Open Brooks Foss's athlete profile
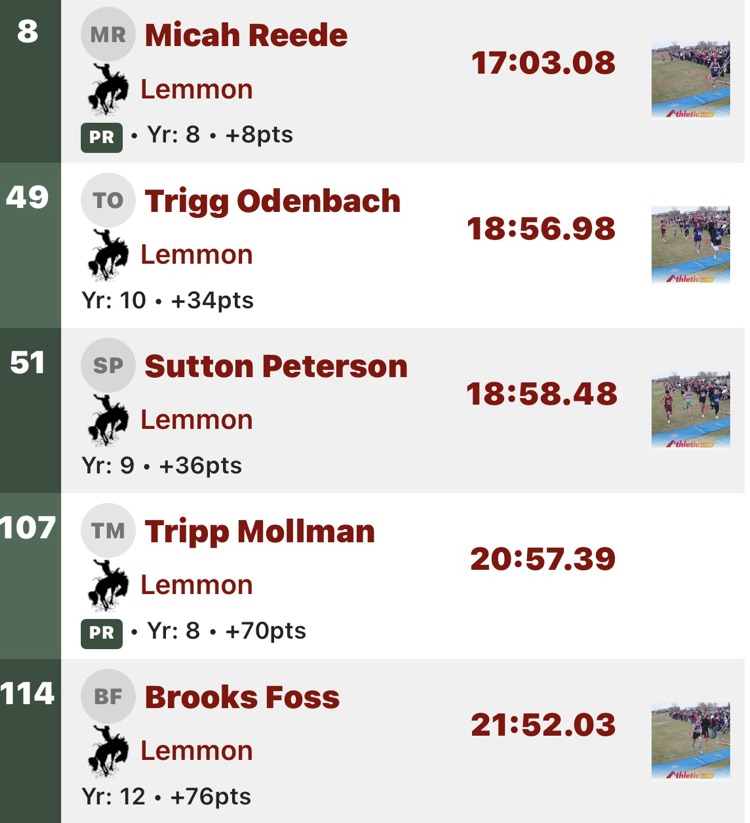 coord(242,697)
